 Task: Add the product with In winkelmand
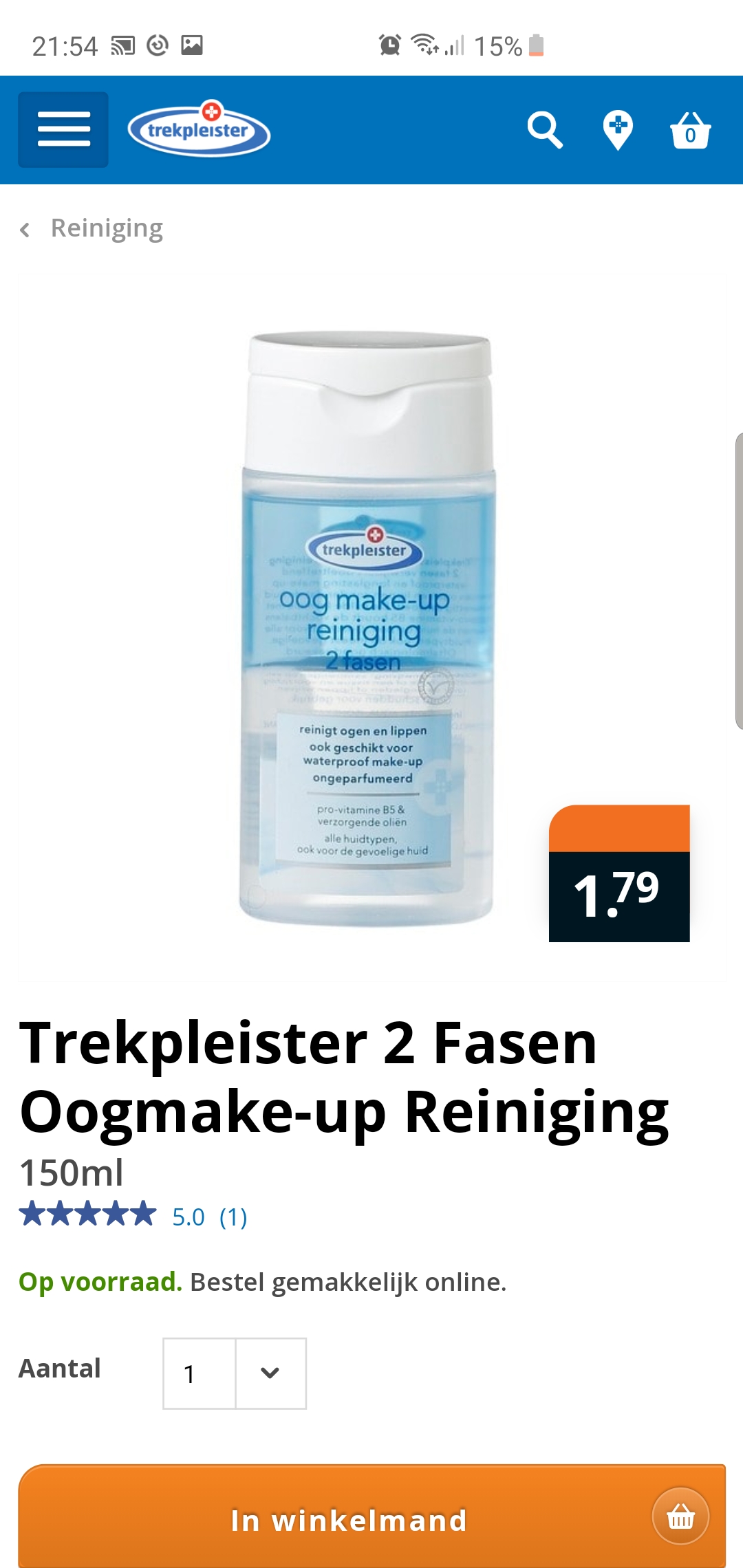[x=371, y=1518]
